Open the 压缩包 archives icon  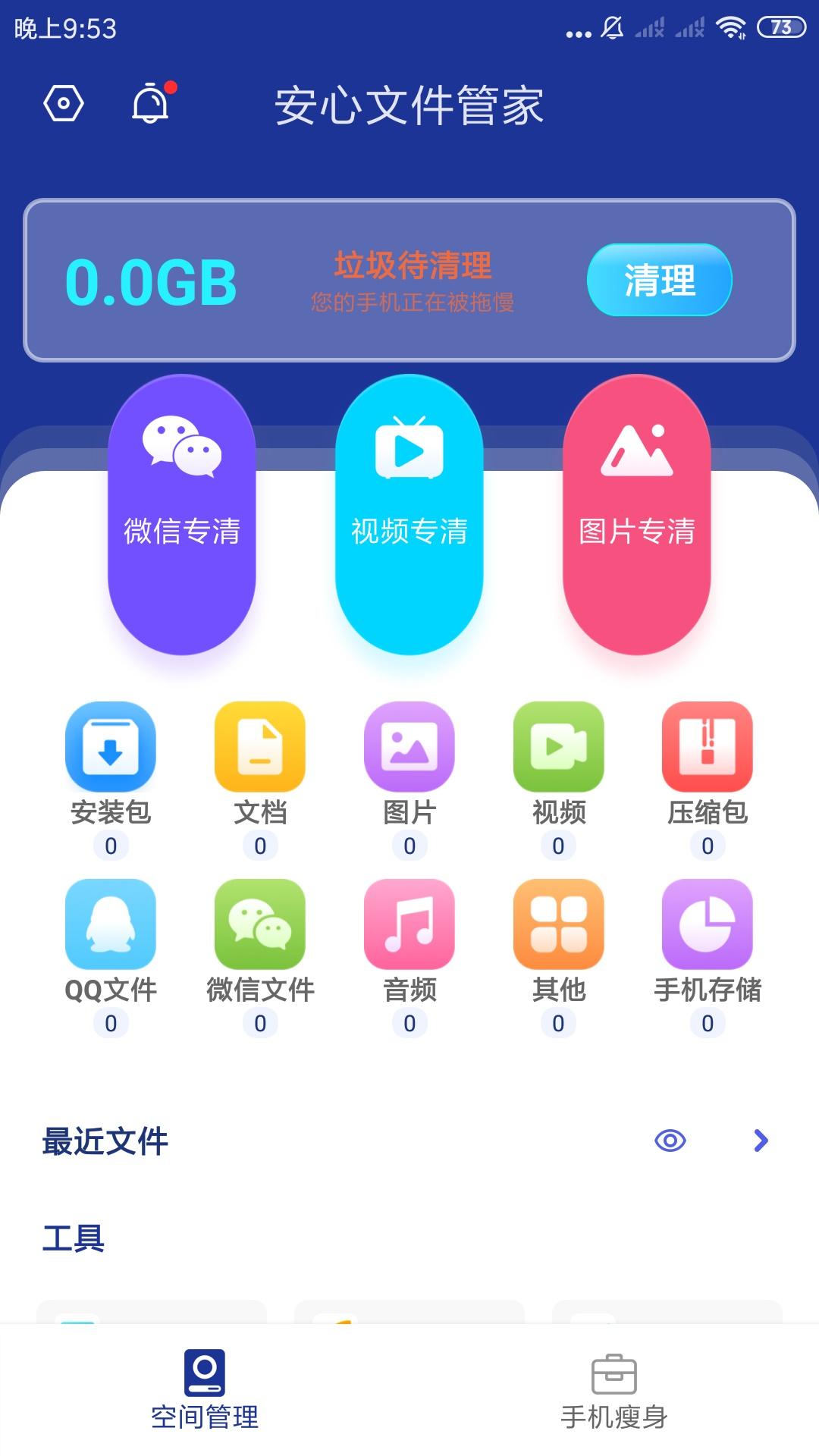[x=707, y=747]
